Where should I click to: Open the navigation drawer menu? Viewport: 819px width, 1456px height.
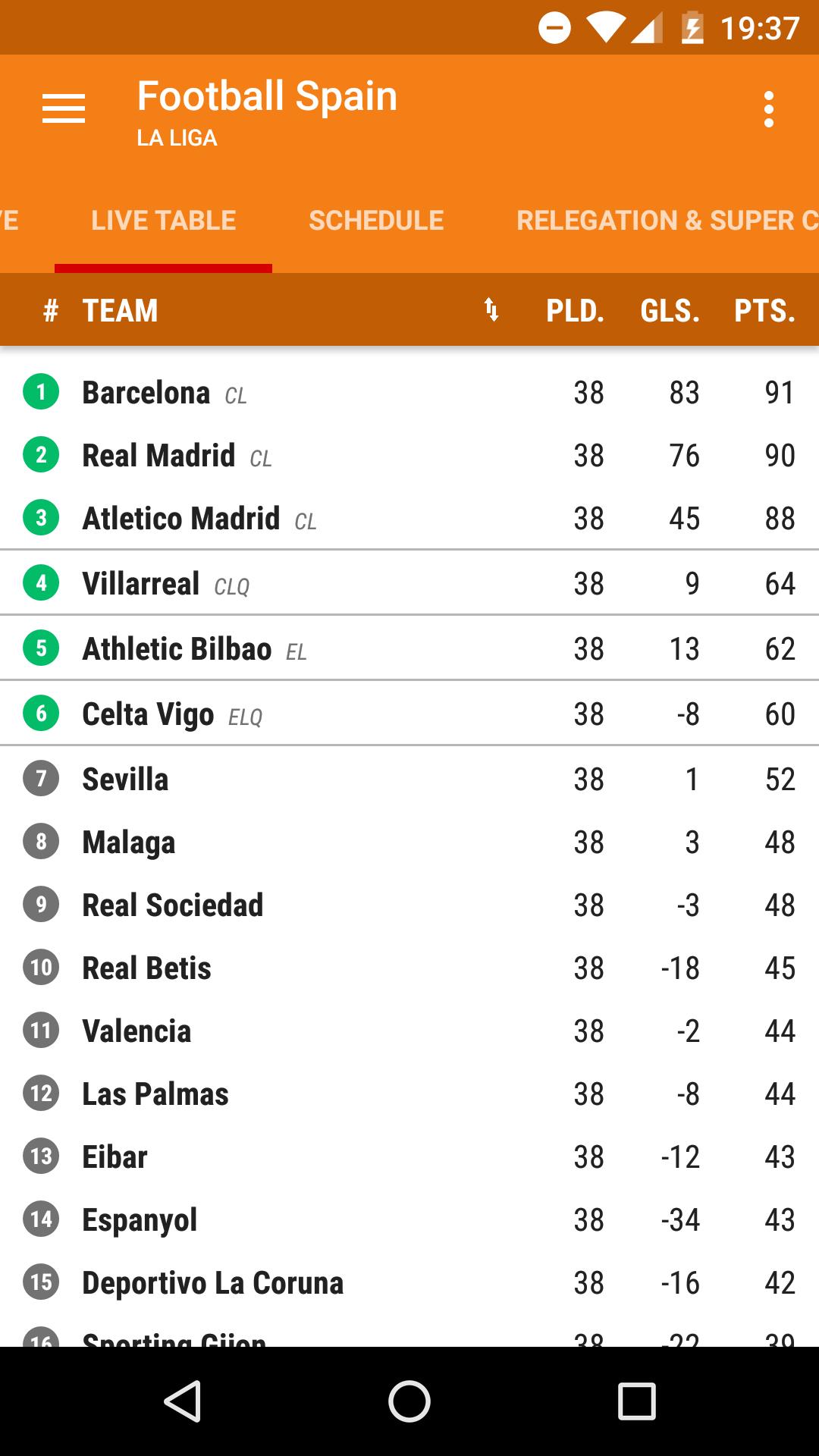[64, 108]
